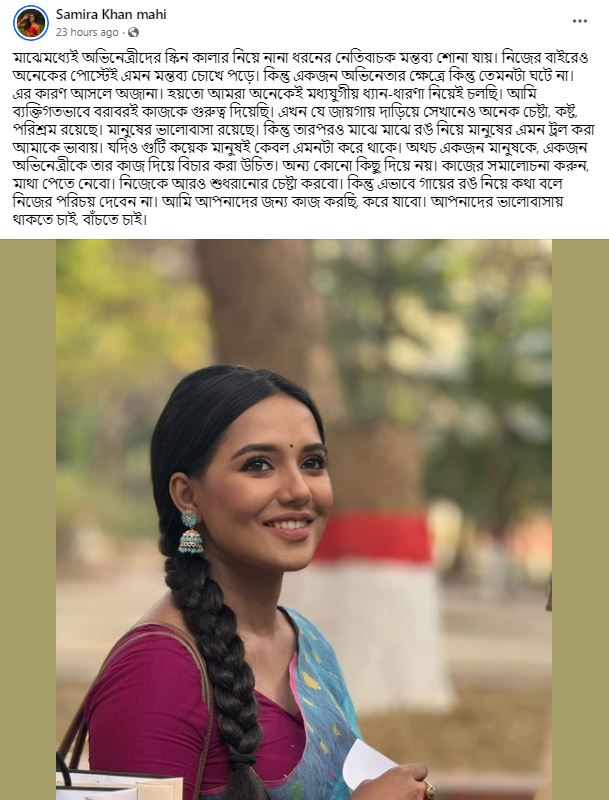Open Samira Khan mahi's profile picture
This screenshot has width=609, height=800.
31,22
